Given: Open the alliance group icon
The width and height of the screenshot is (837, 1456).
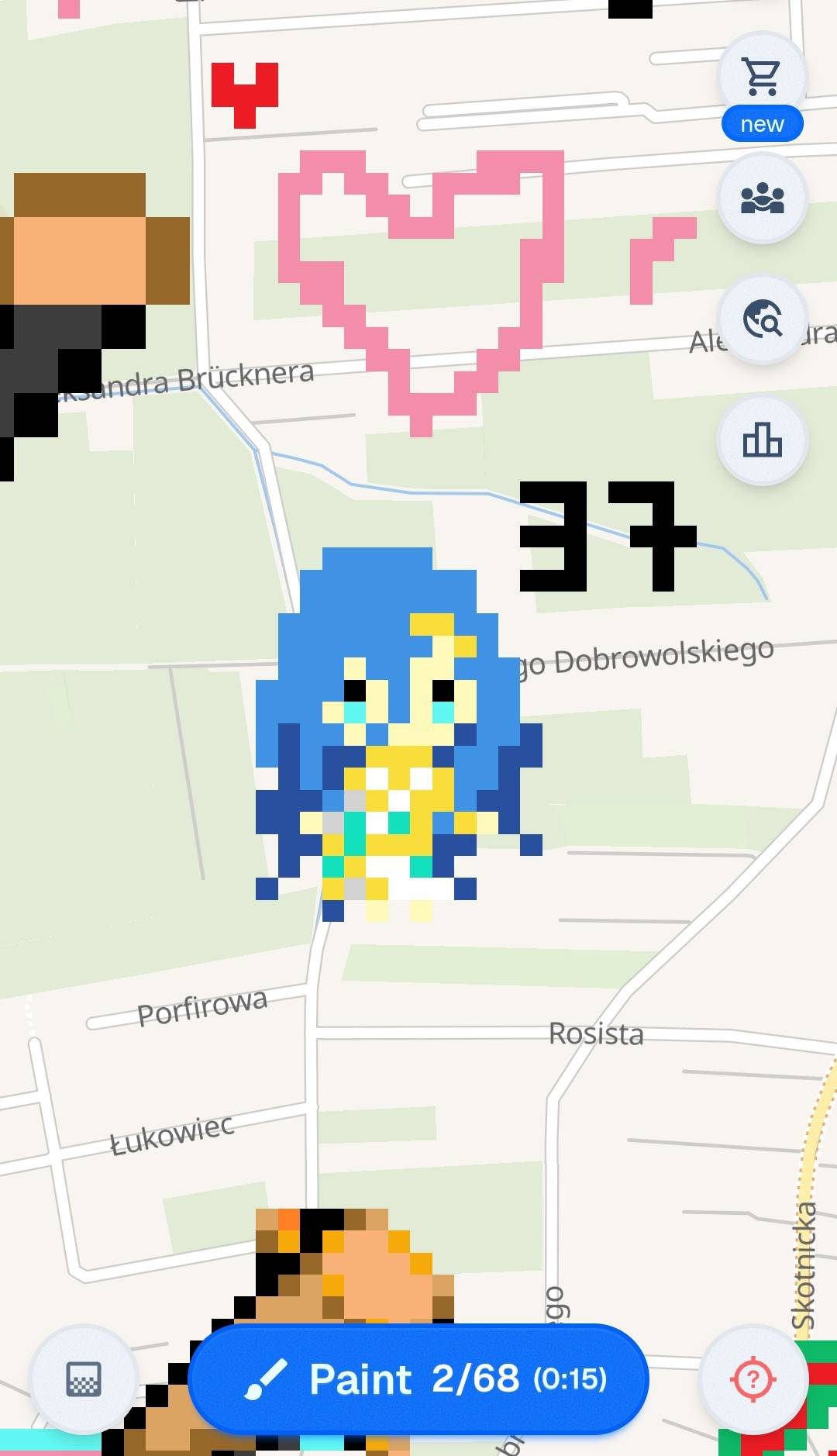Looking at the screenshot, I should 763,198.
